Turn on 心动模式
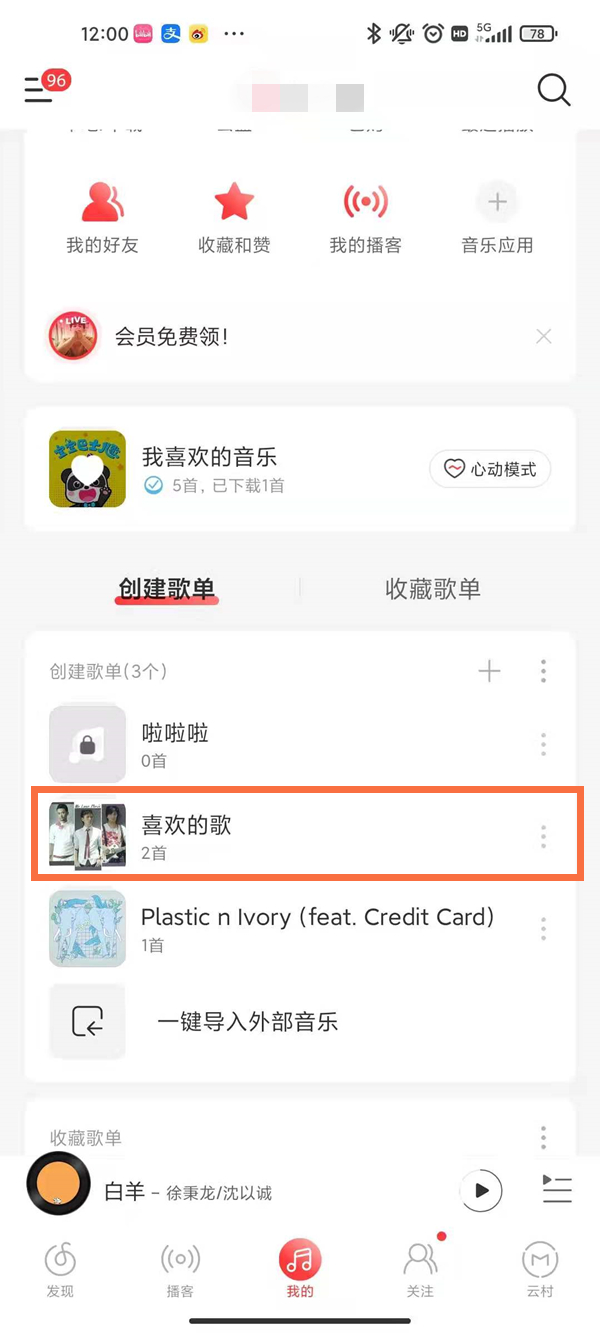Viewport: 600px width, 1333px height. pyautogui.click(x=490, y=469)
